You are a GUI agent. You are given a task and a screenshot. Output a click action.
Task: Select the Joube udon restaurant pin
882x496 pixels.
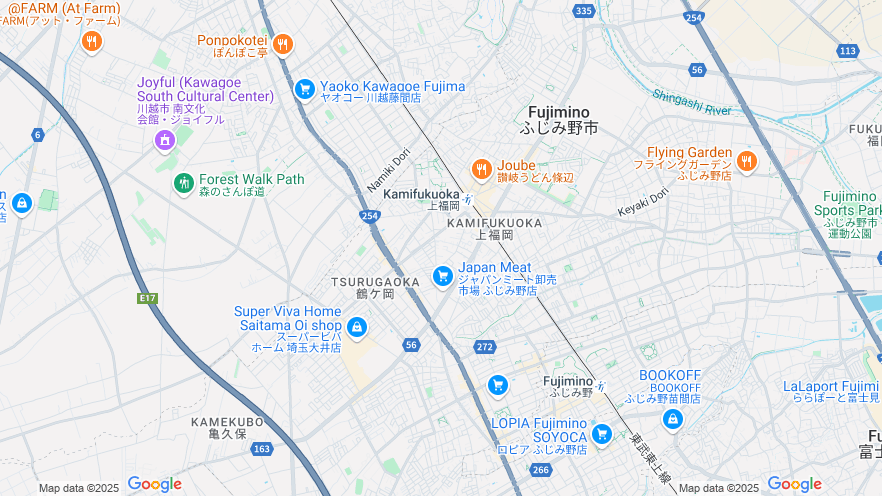481,169
